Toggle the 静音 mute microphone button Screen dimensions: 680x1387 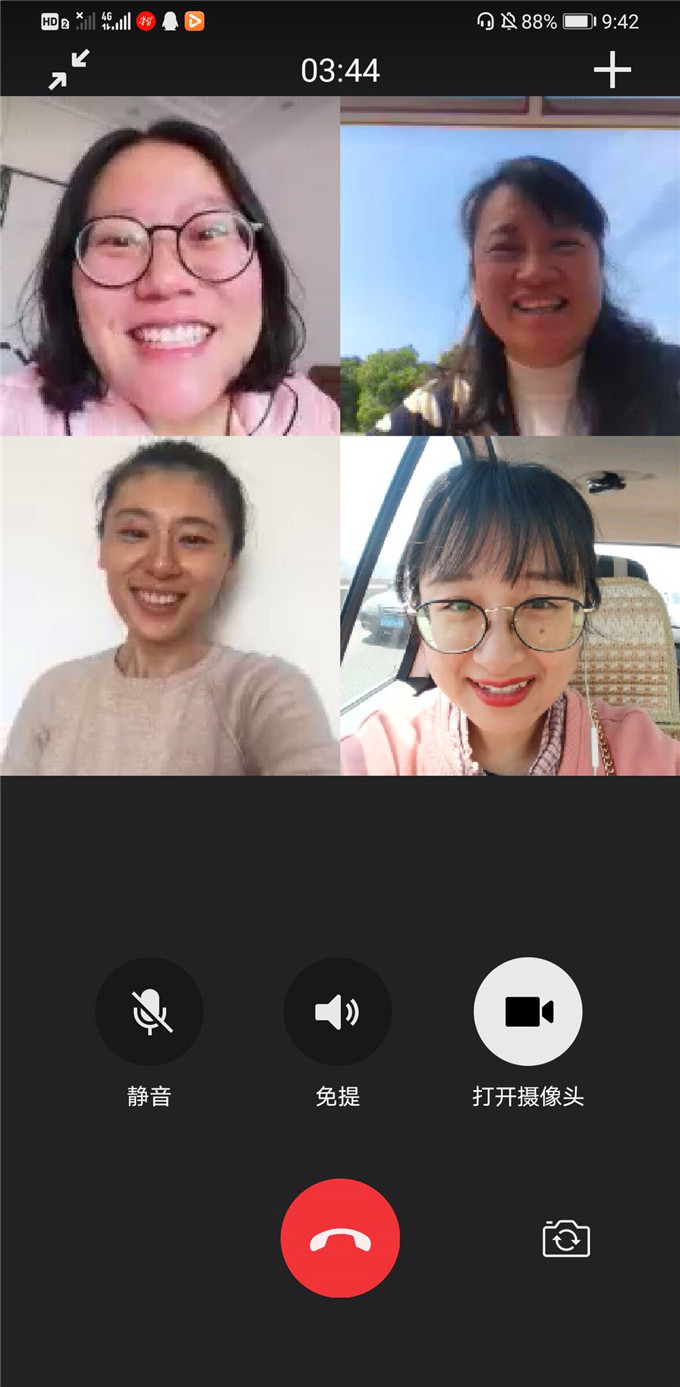tap(149, 1012)
